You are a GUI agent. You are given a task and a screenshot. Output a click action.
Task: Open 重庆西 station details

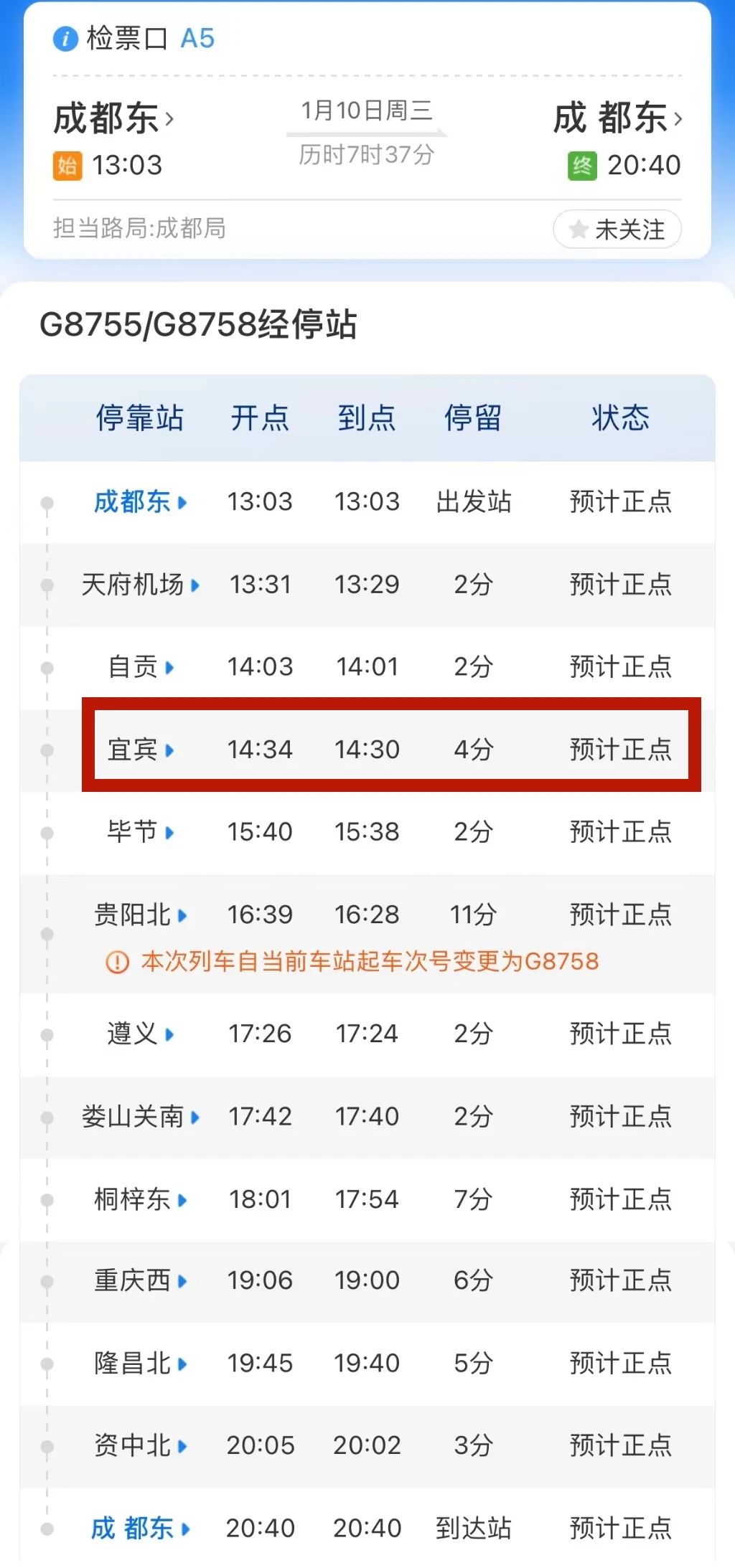(140, 1280)
